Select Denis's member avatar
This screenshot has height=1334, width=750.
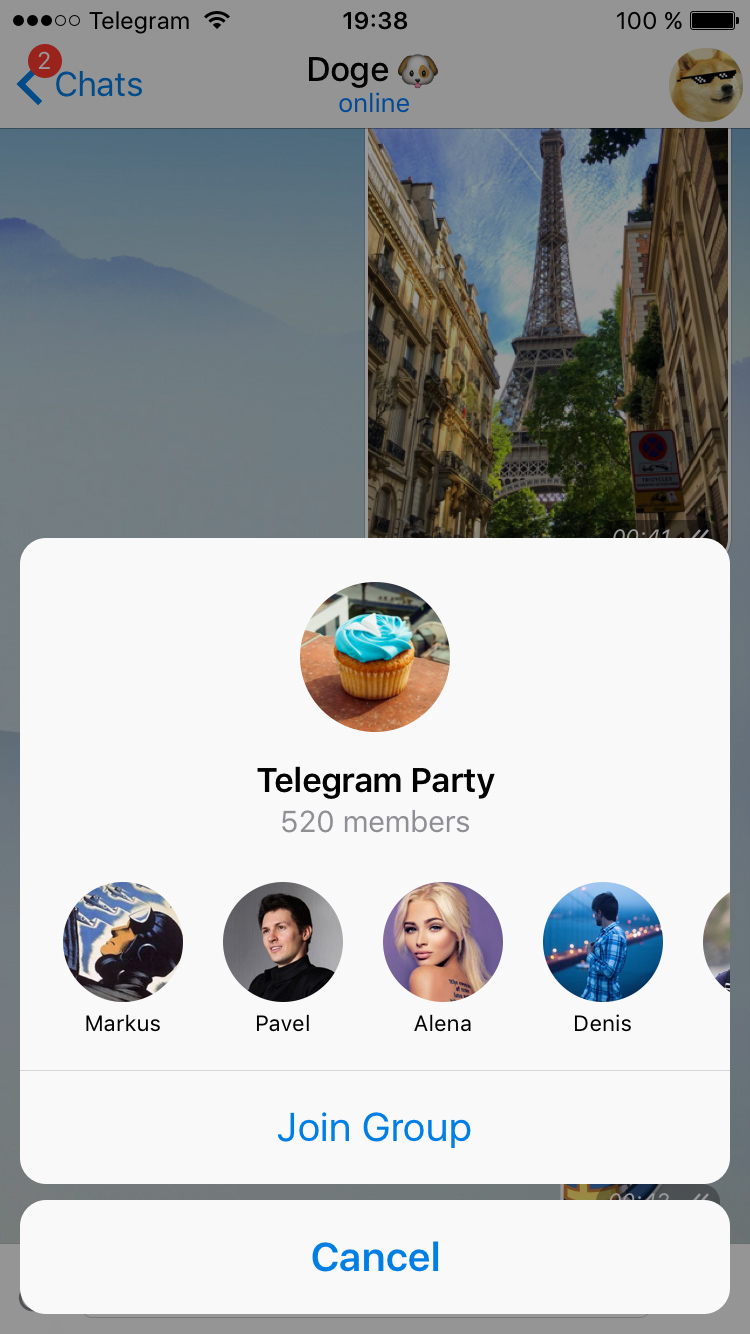click(x=603, y=942)
